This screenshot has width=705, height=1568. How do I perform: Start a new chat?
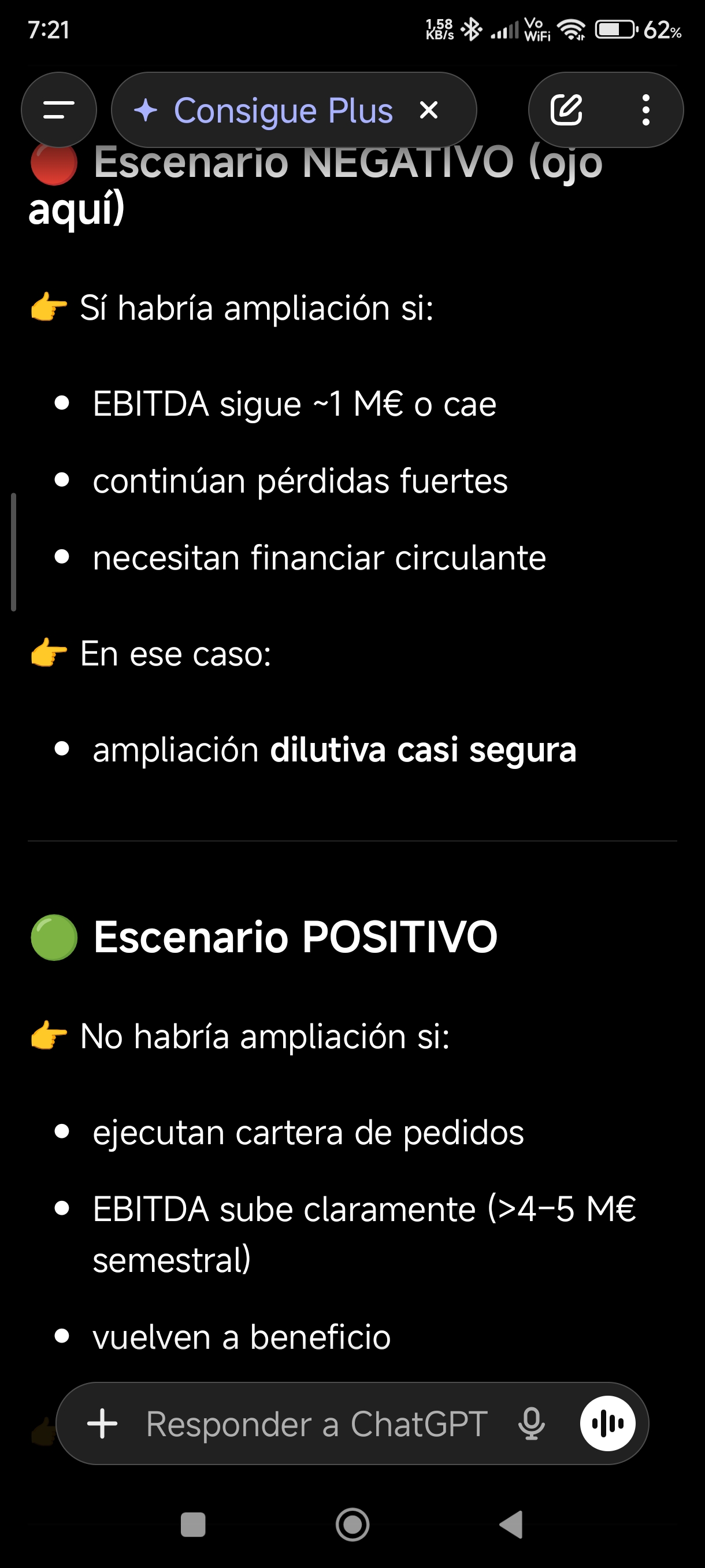click(x=566, y=110)
